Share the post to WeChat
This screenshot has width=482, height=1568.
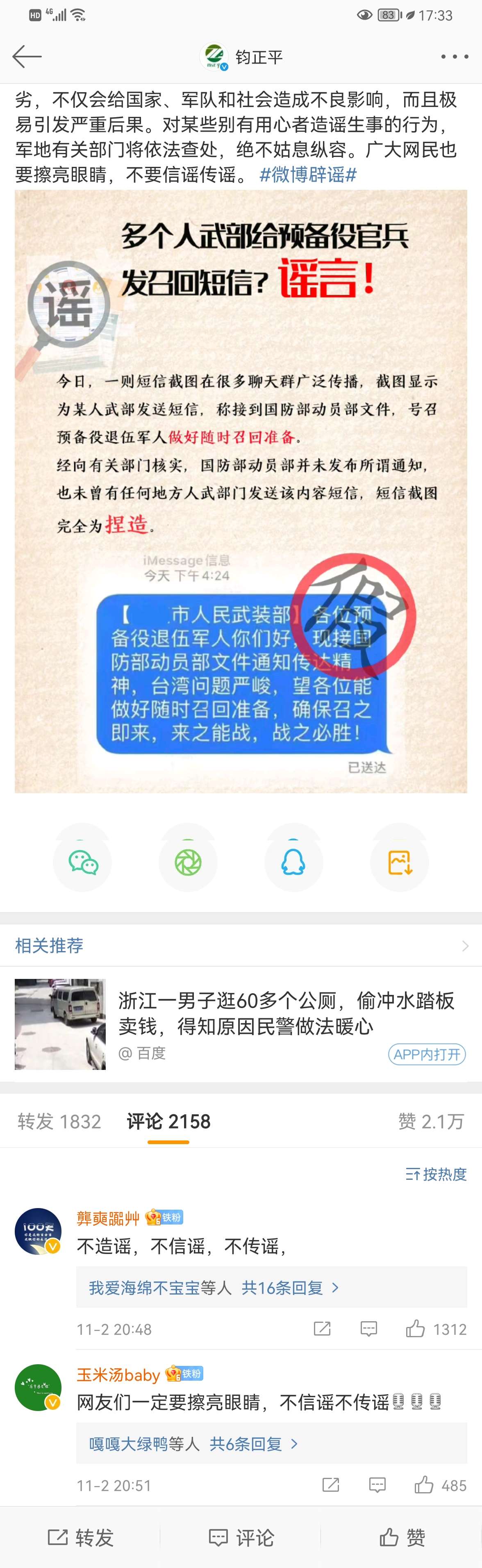[83, 863]
